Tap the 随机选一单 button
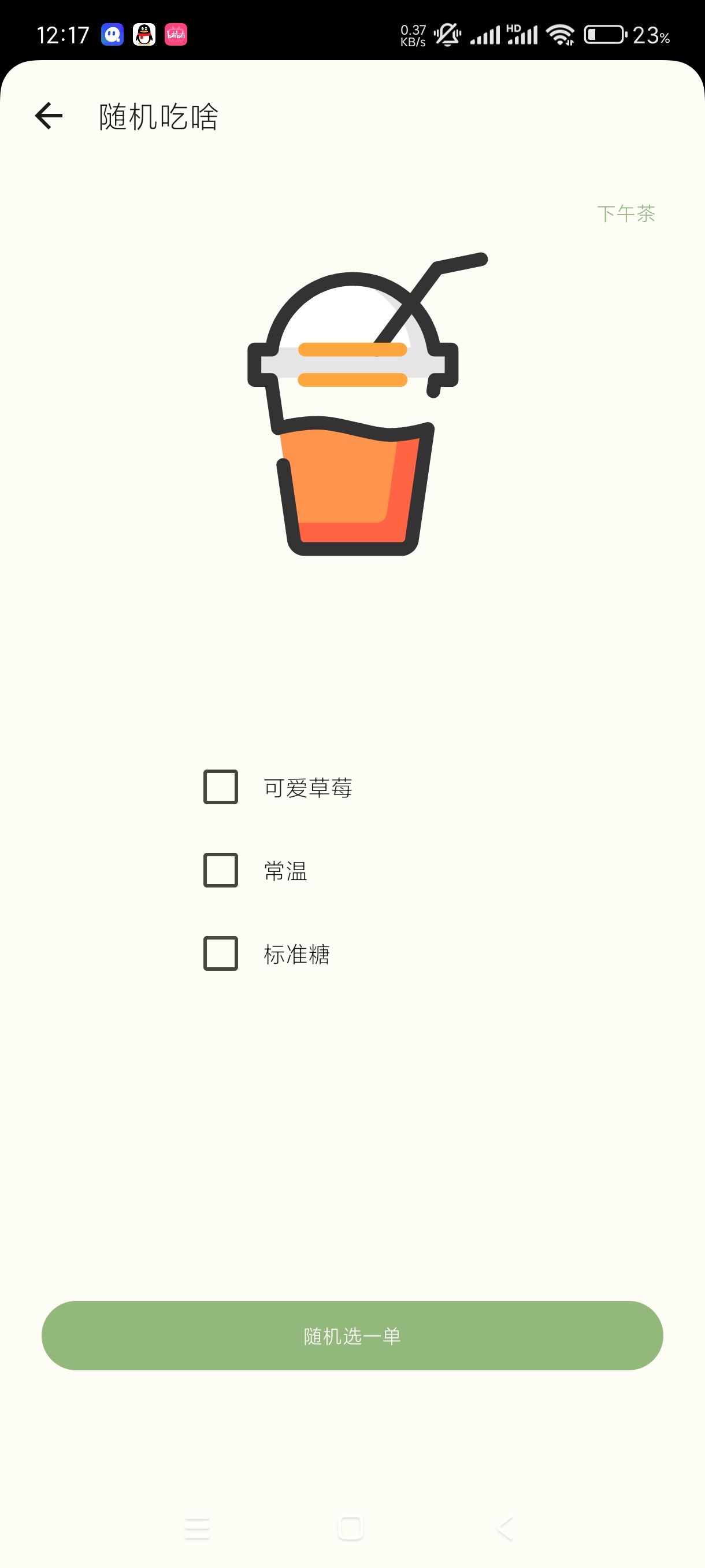Viewport: 705px width, 1568px height. pyautogui.click(x=352, y=1336)
